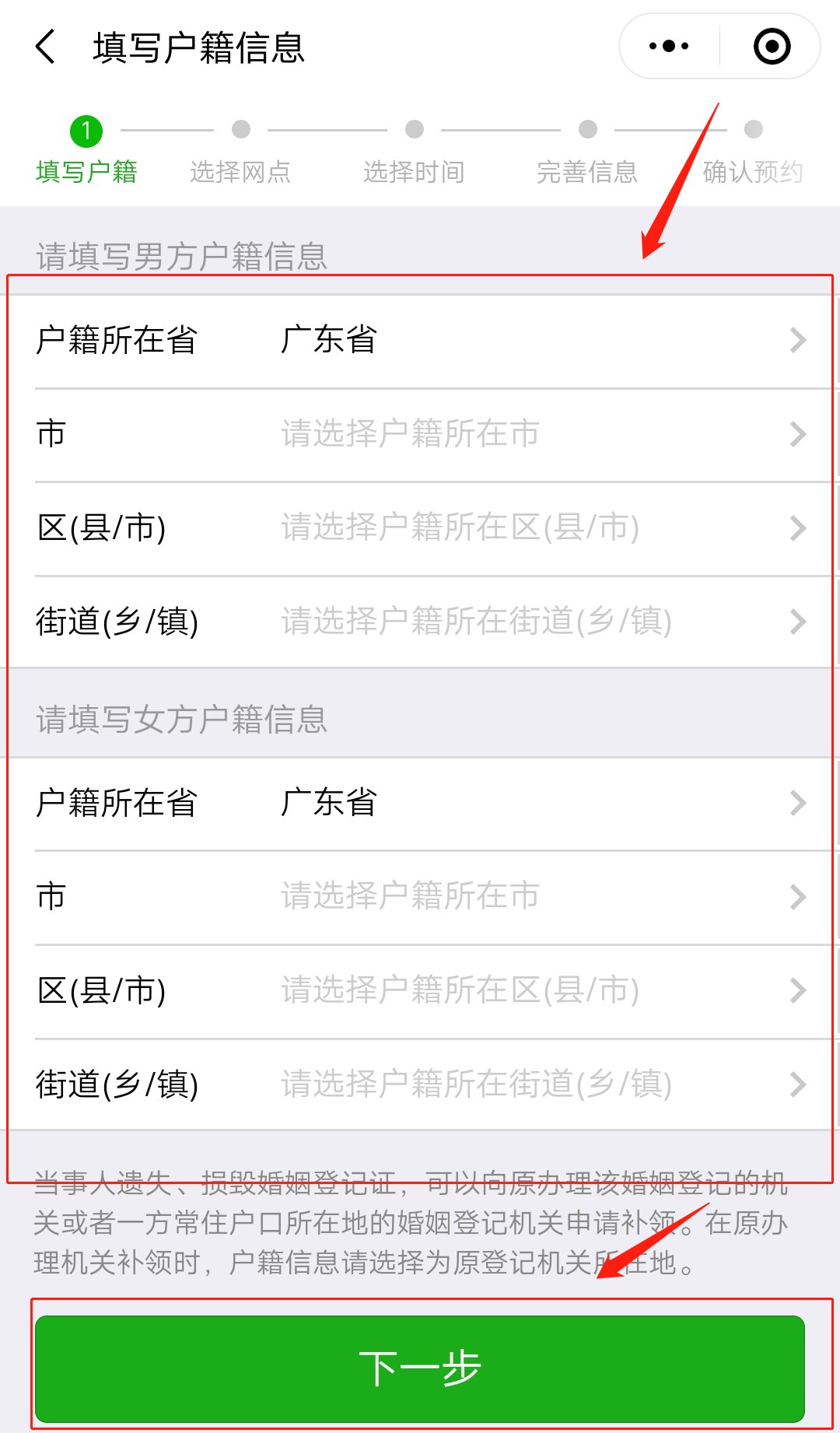Screen dimensions: 840x1433
Task: Select 街道(乡/镇) for 女方户籍
Action: [x=420, y=1084]
